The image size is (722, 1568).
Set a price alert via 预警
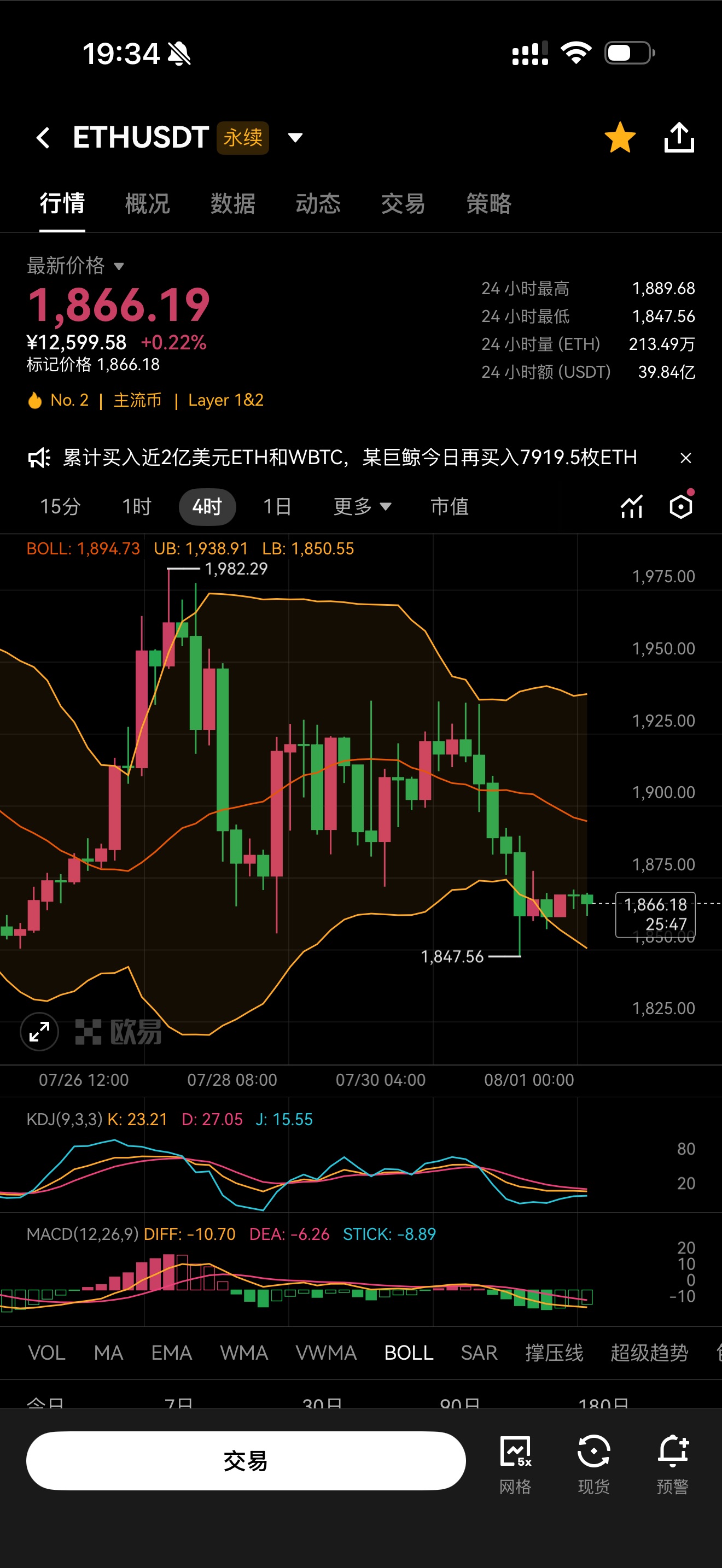pos(673,1465)
